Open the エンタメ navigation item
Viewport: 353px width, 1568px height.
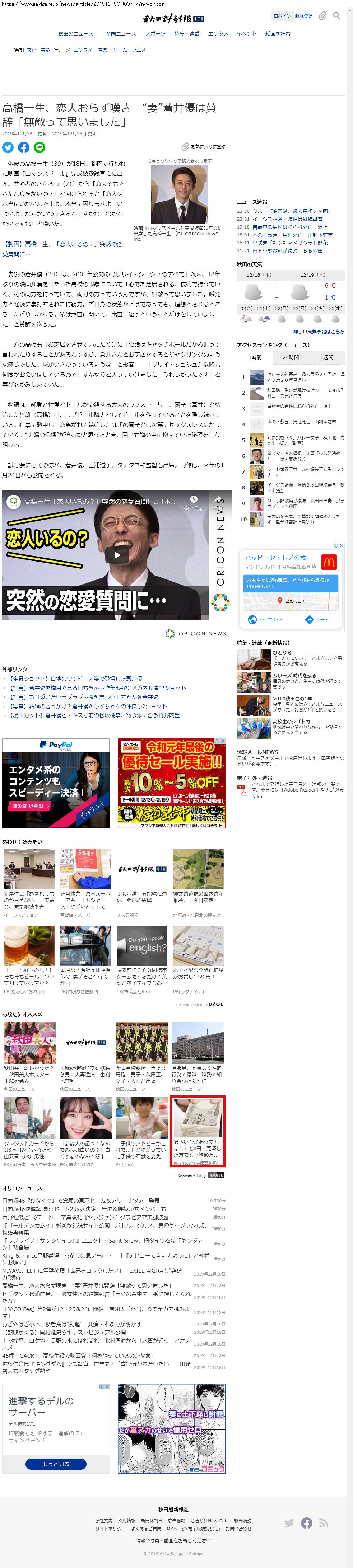[x=218, y=33]
